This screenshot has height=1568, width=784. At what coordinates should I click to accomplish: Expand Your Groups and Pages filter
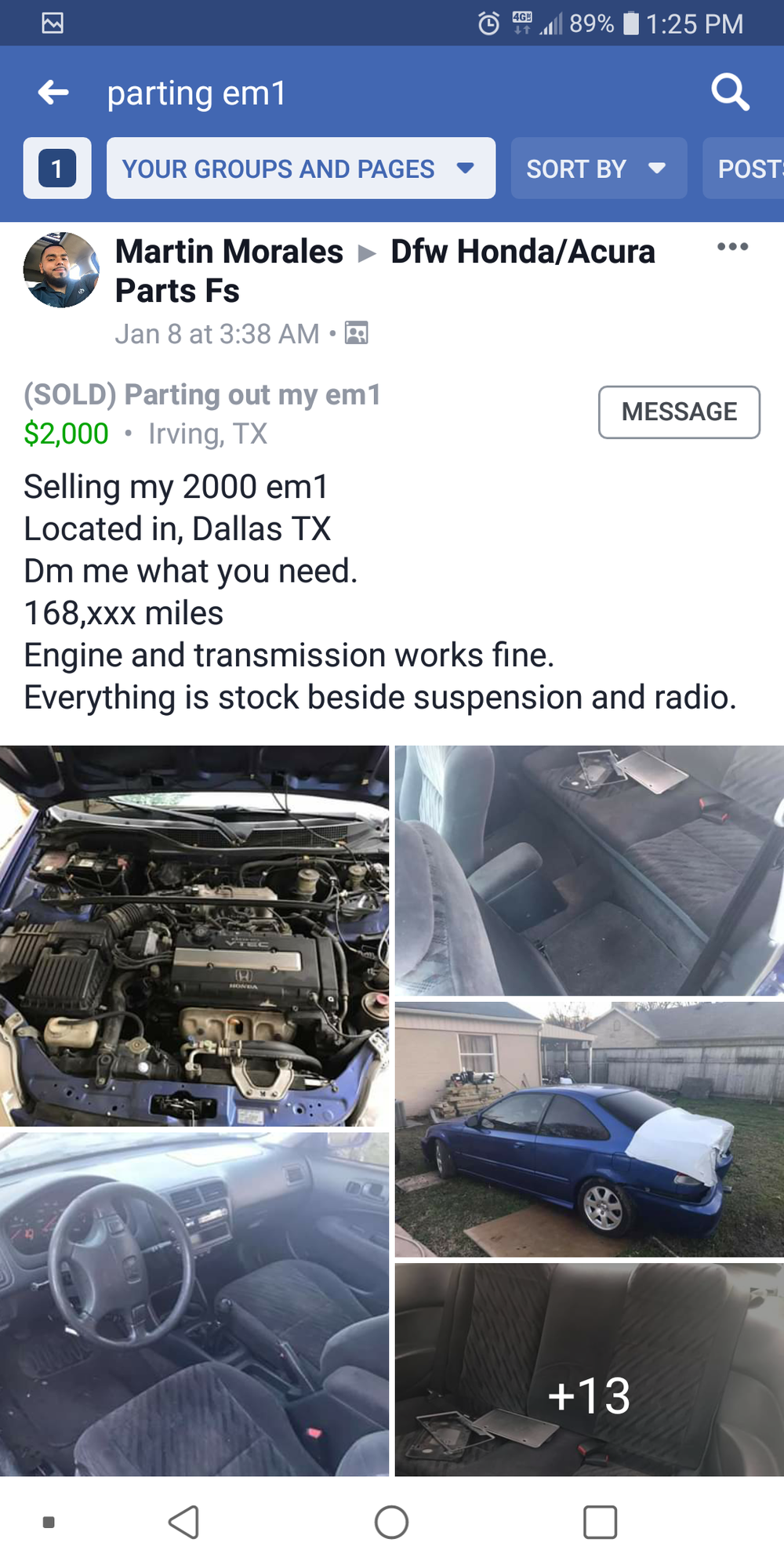300,169
